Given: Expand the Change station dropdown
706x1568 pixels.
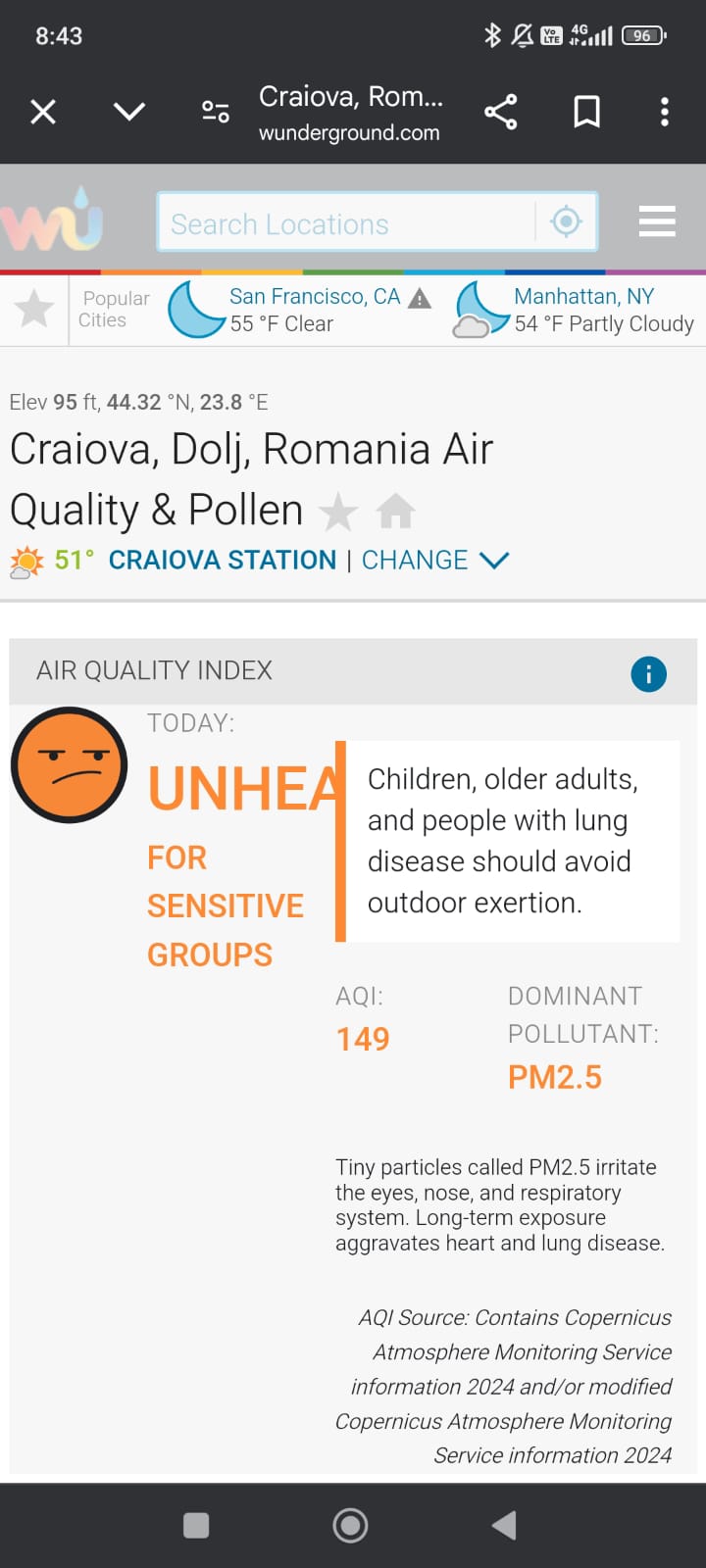Looking at the screenshot, I should pos(435,560).
